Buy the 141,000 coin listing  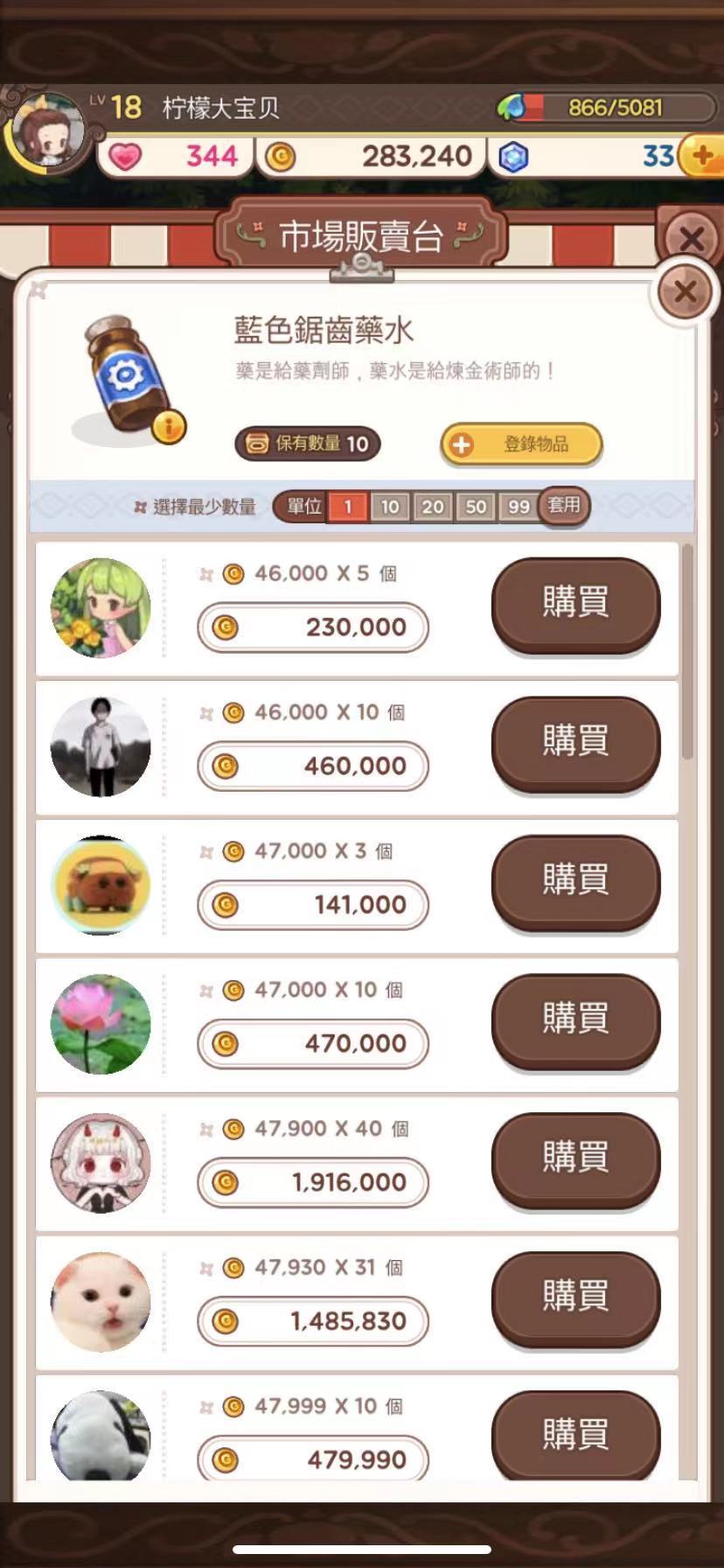[x=575, y=880]
